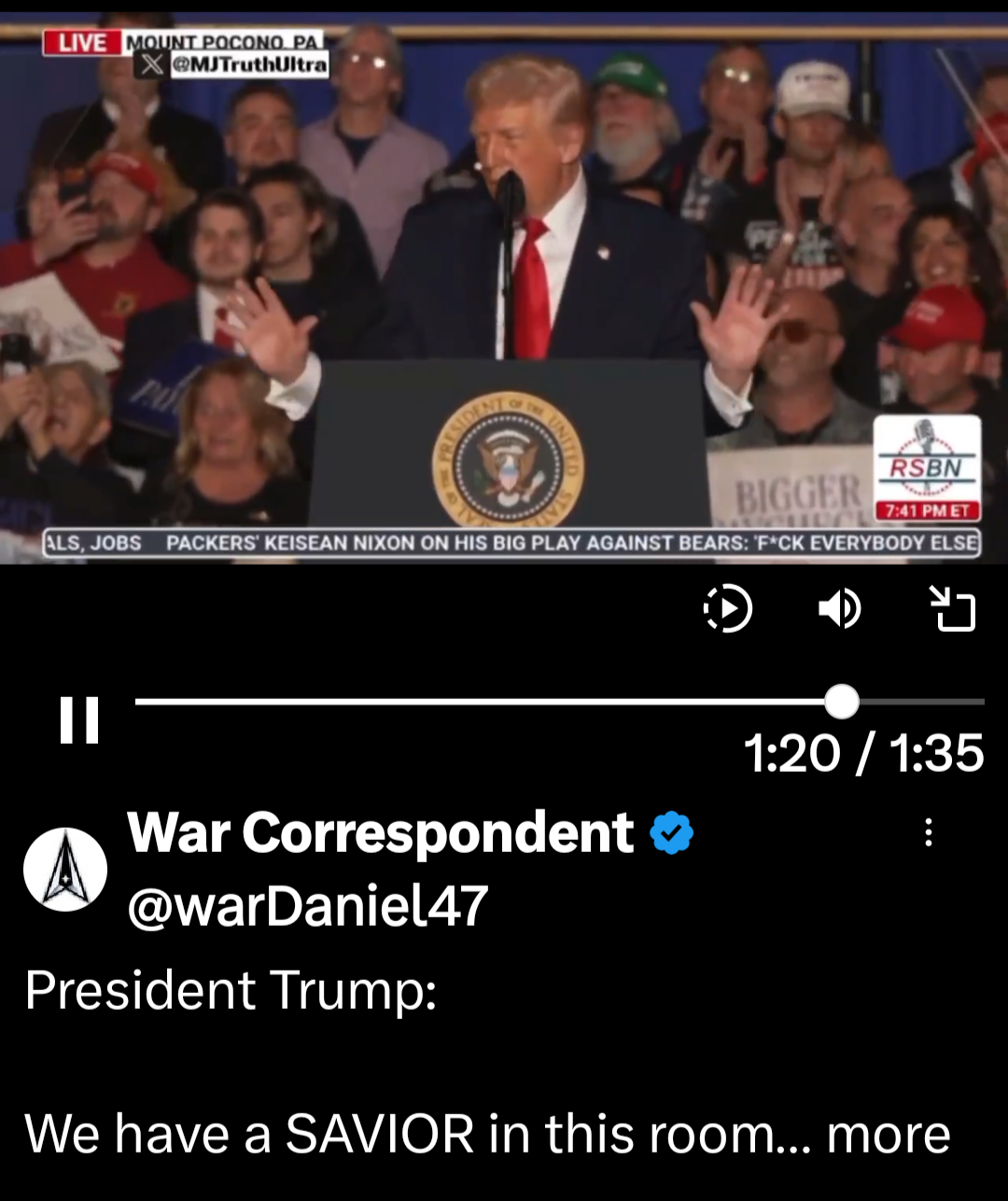Expand post text with "more"
Screen dimensions: 1008x1201
click(x=888, y=1135)
